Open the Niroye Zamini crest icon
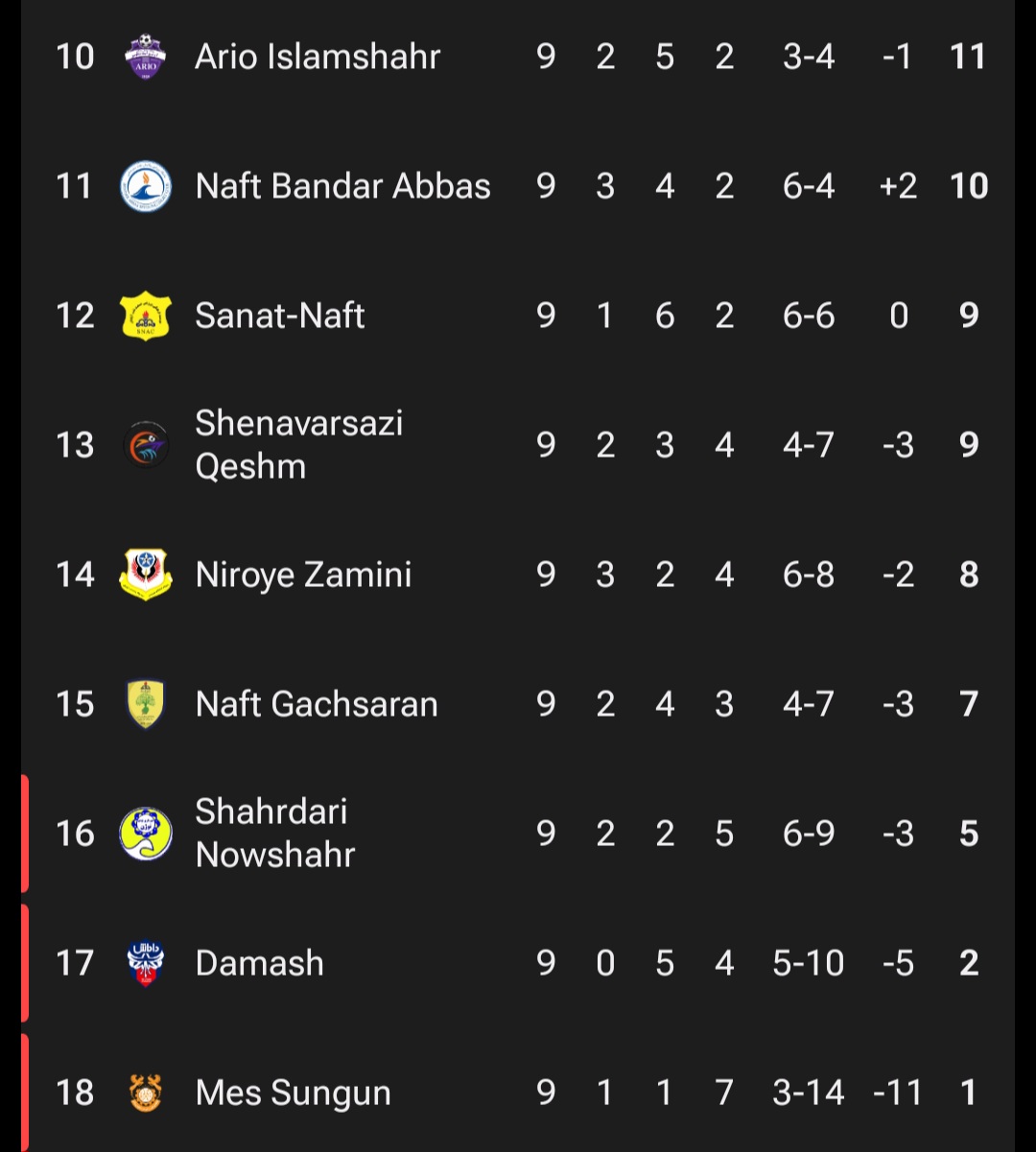Viewport: 1036px width, 1152px height. [x=146, y=574]
